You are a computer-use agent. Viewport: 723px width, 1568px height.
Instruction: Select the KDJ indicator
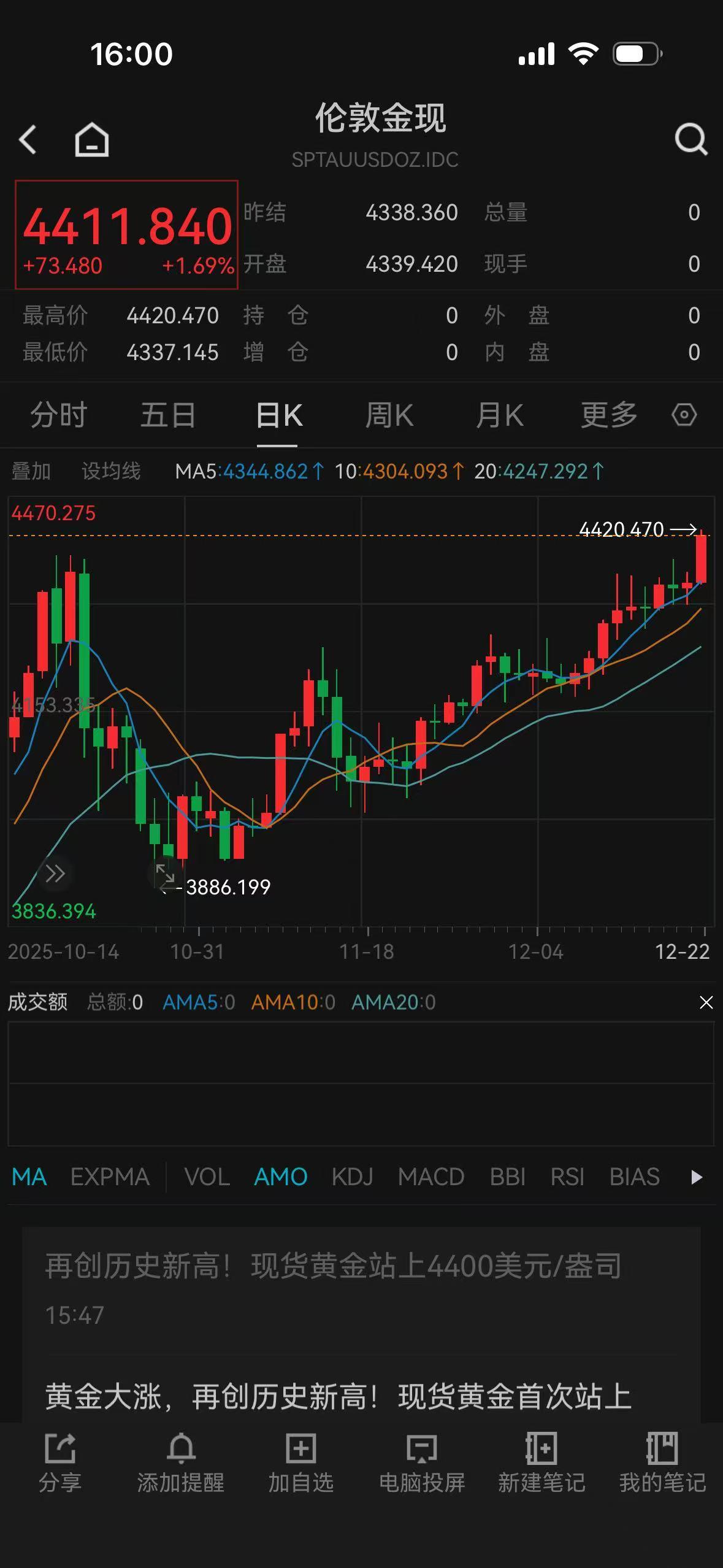(x=352, y=1177)
